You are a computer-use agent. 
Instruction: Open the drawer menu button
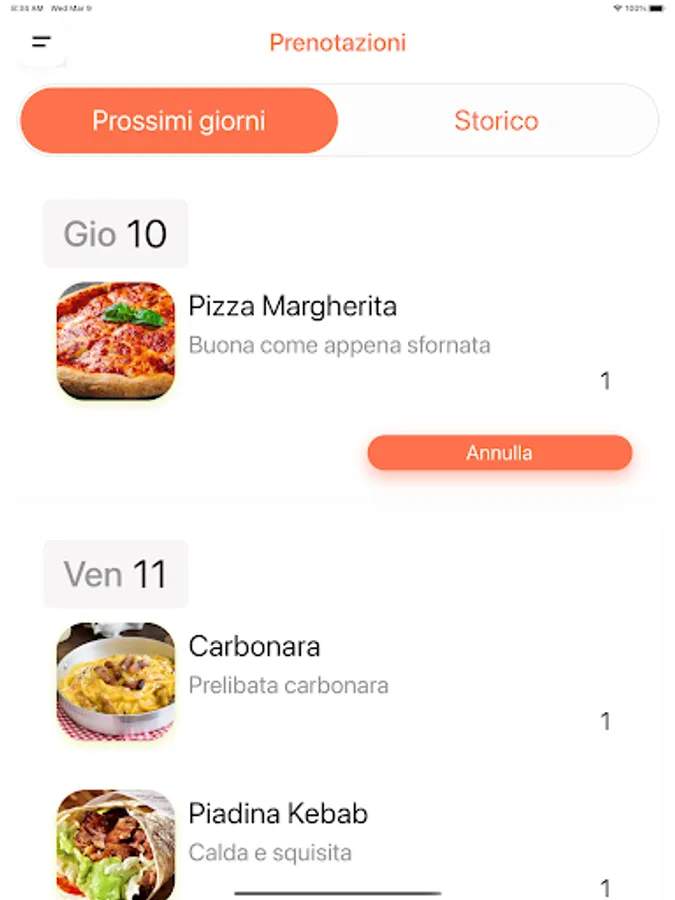tap(42, 42)
